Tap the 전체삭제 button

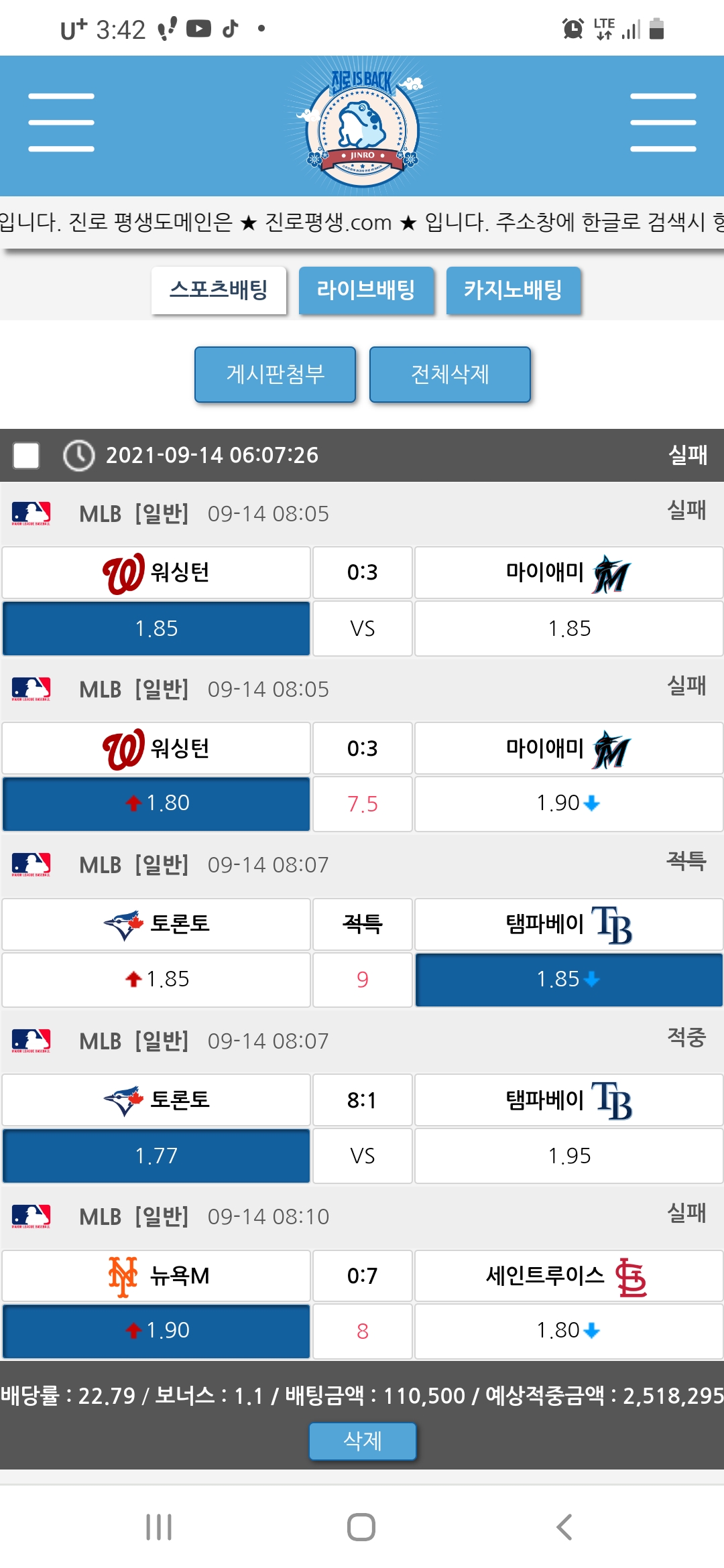click(450, 374)
